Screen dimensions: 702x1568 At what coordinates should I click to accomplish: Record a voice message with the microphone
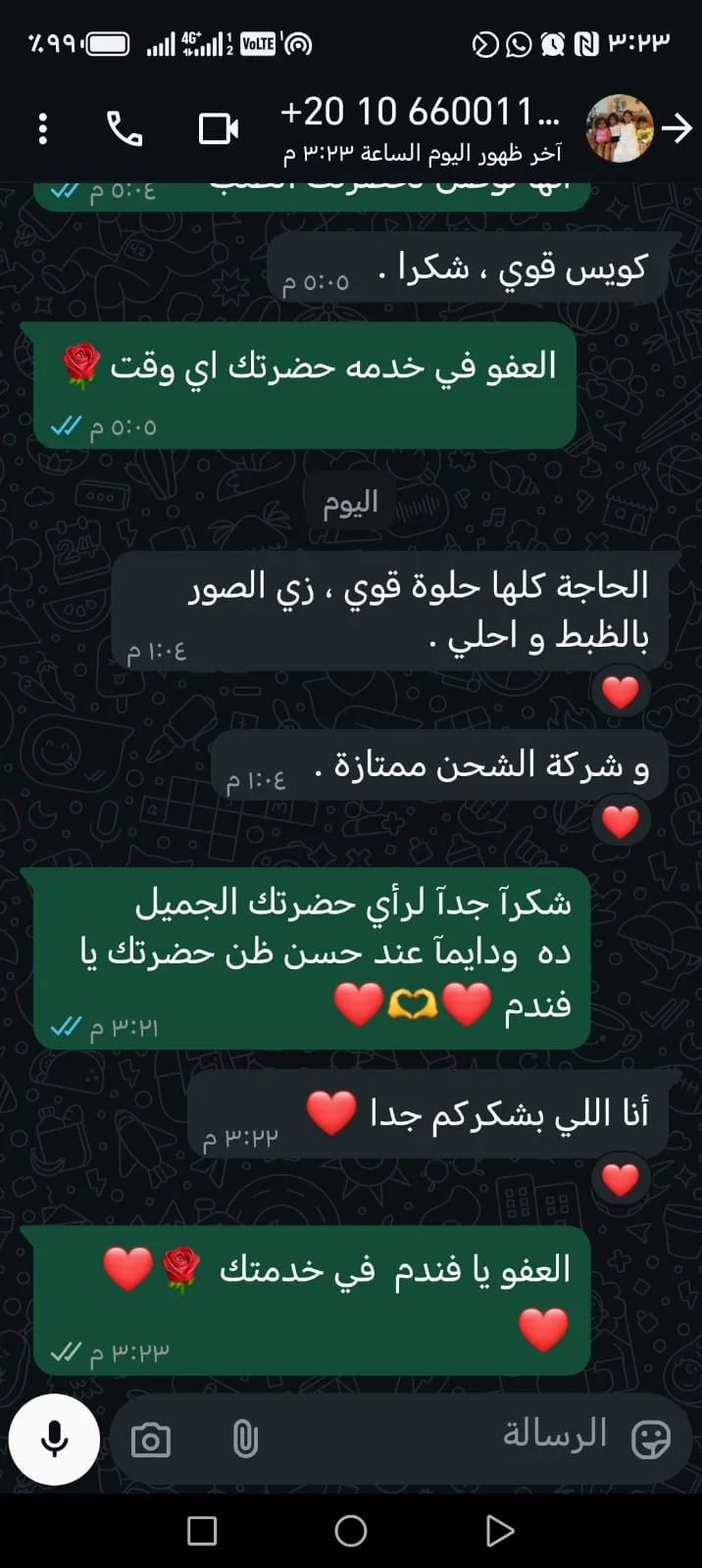pos(55,1440)
